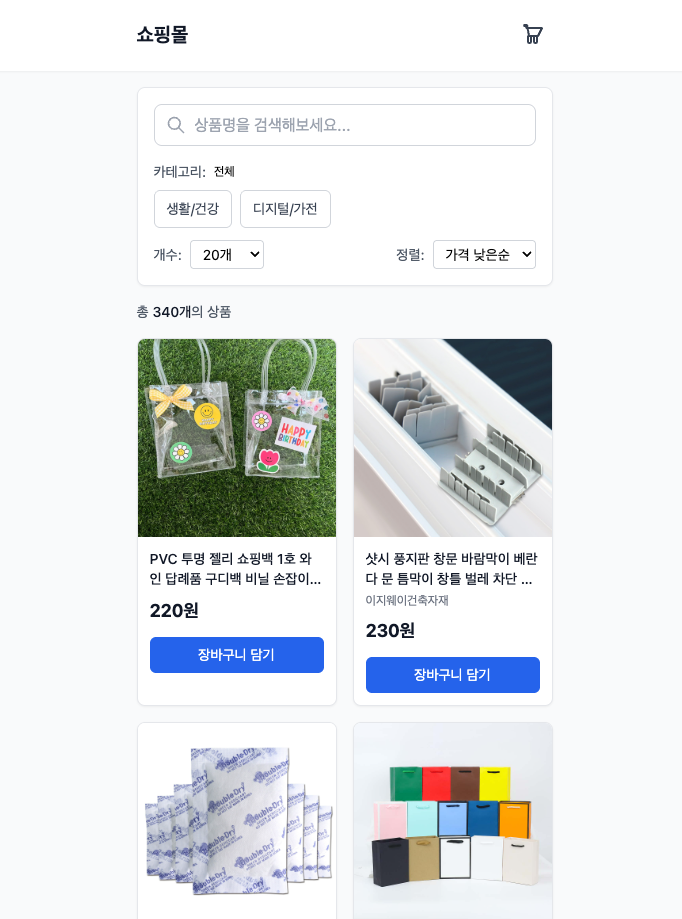Add the 230원 window draft blocker to cart
Viewport: 682px width, 919px height.
[453, 675]
